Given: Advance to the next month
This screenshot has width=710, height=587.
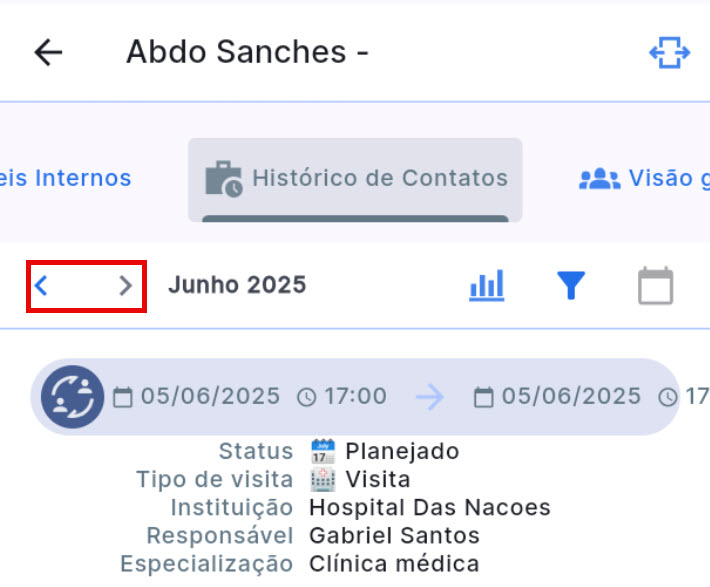Looking at the screenshot, I should 125,286.
